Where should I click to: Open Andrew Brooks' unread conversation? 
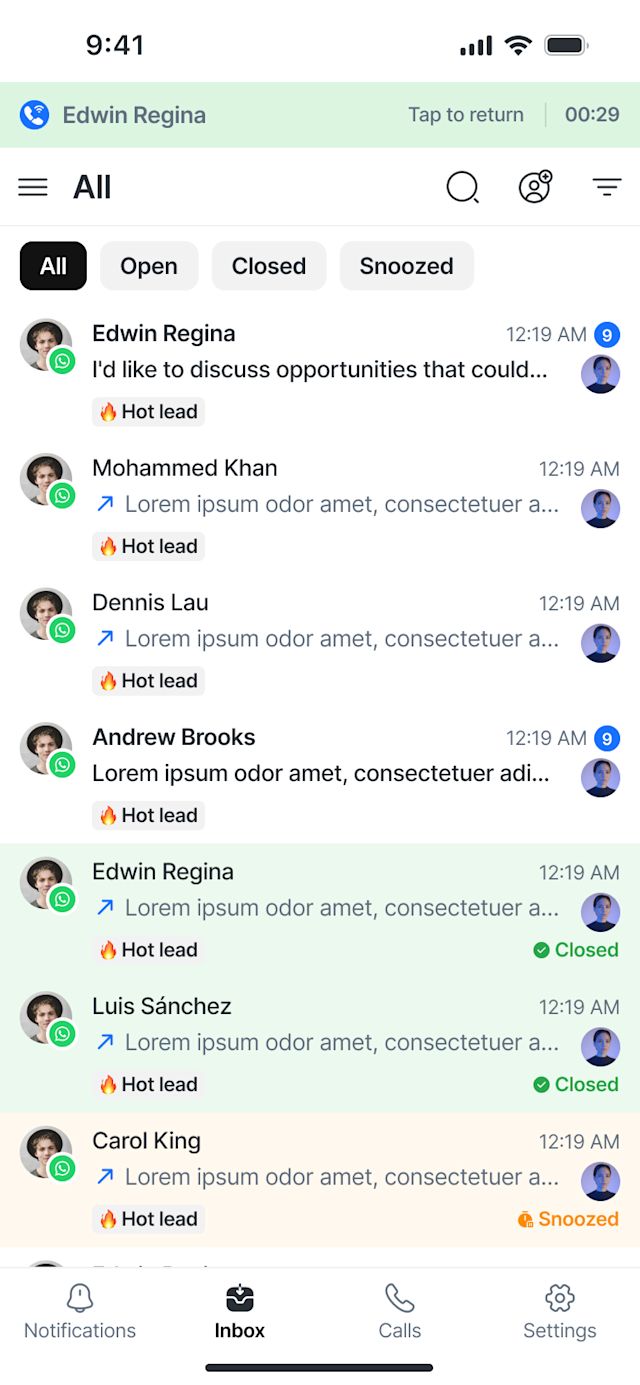[x=320, y=776]
